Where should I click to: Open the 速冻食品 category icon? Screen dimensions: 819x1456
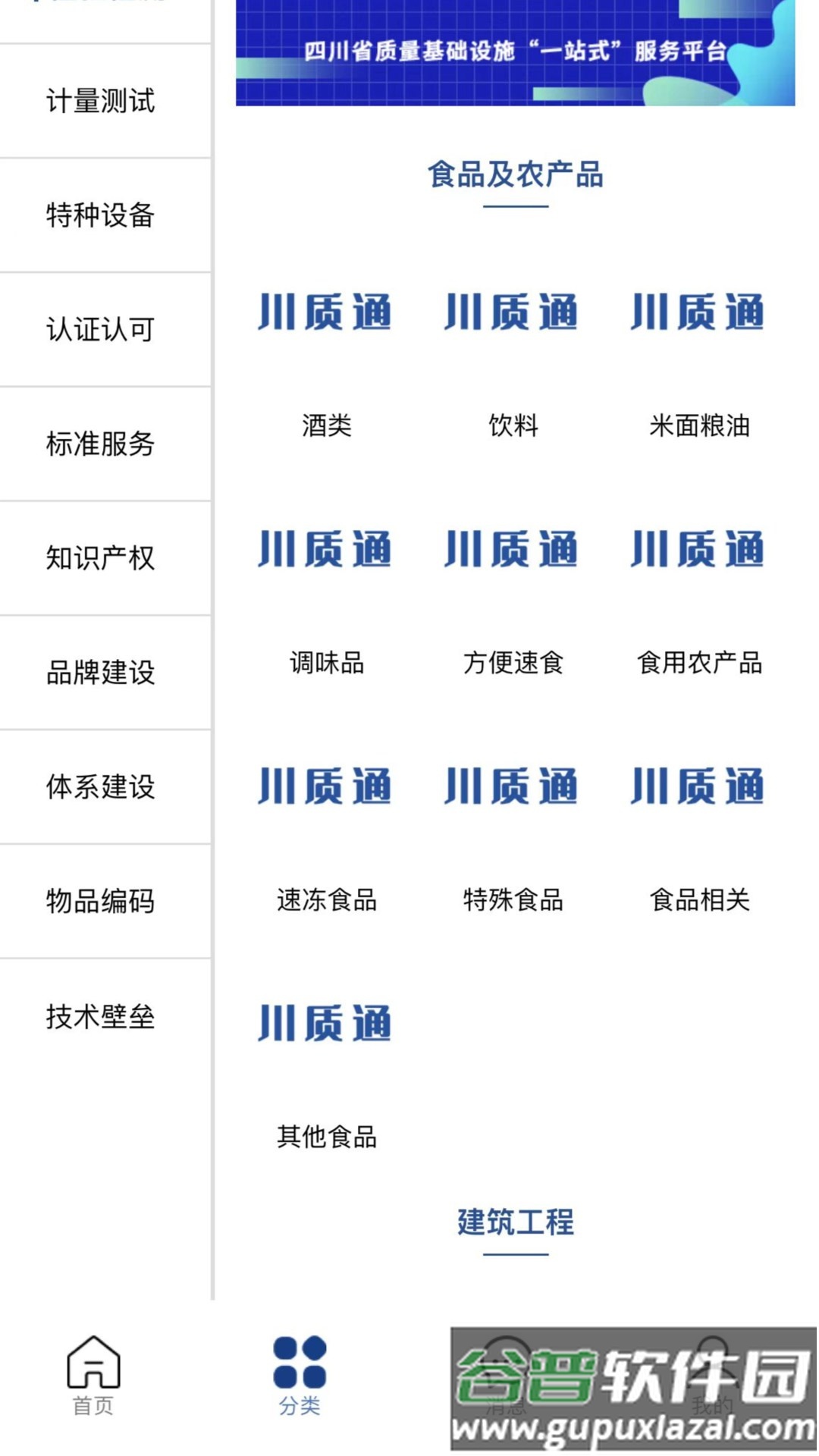(x=325, y=789)
